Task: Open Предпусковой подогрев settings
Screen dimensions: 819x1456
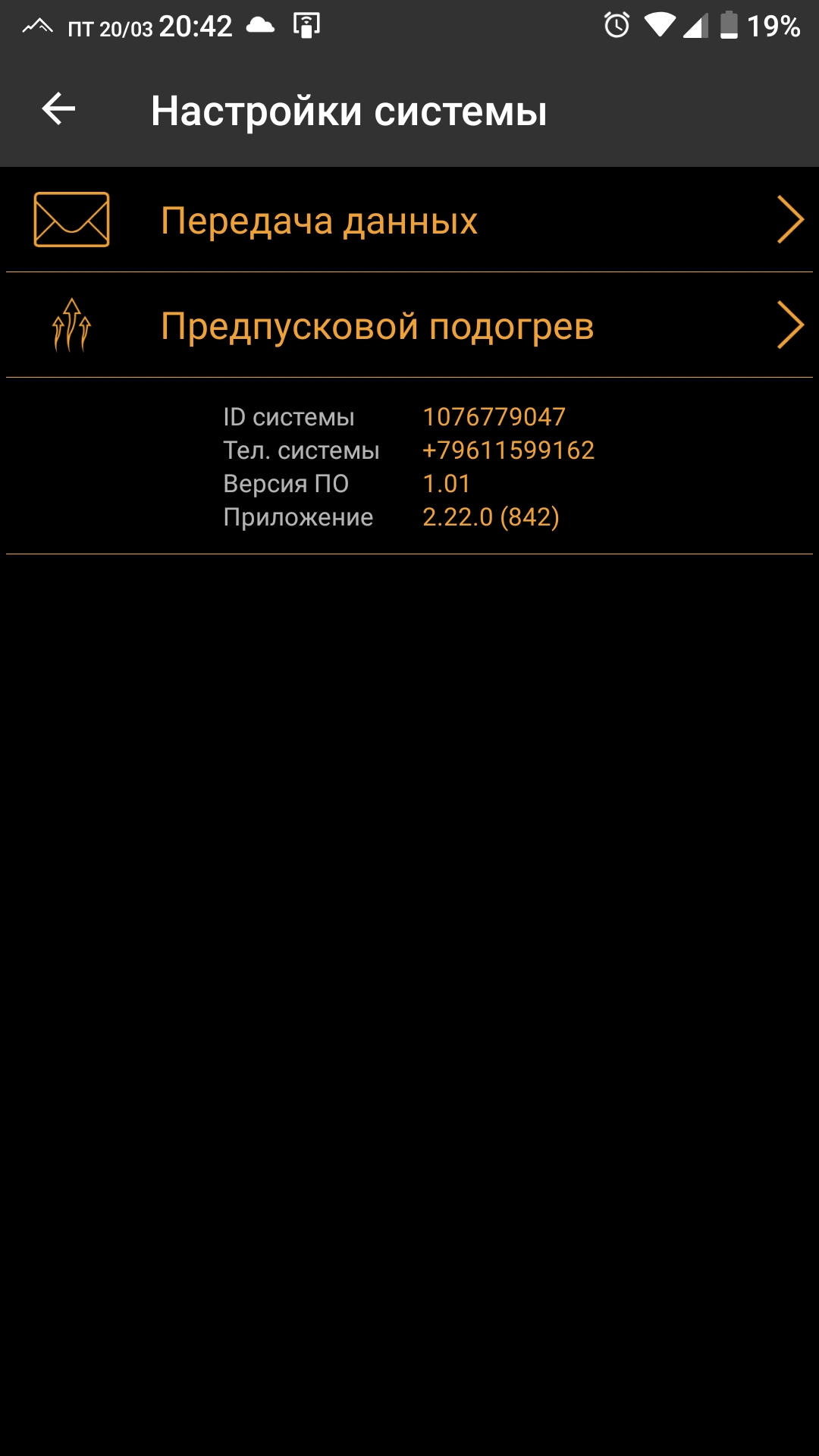Action: click(x=409, y=326)
